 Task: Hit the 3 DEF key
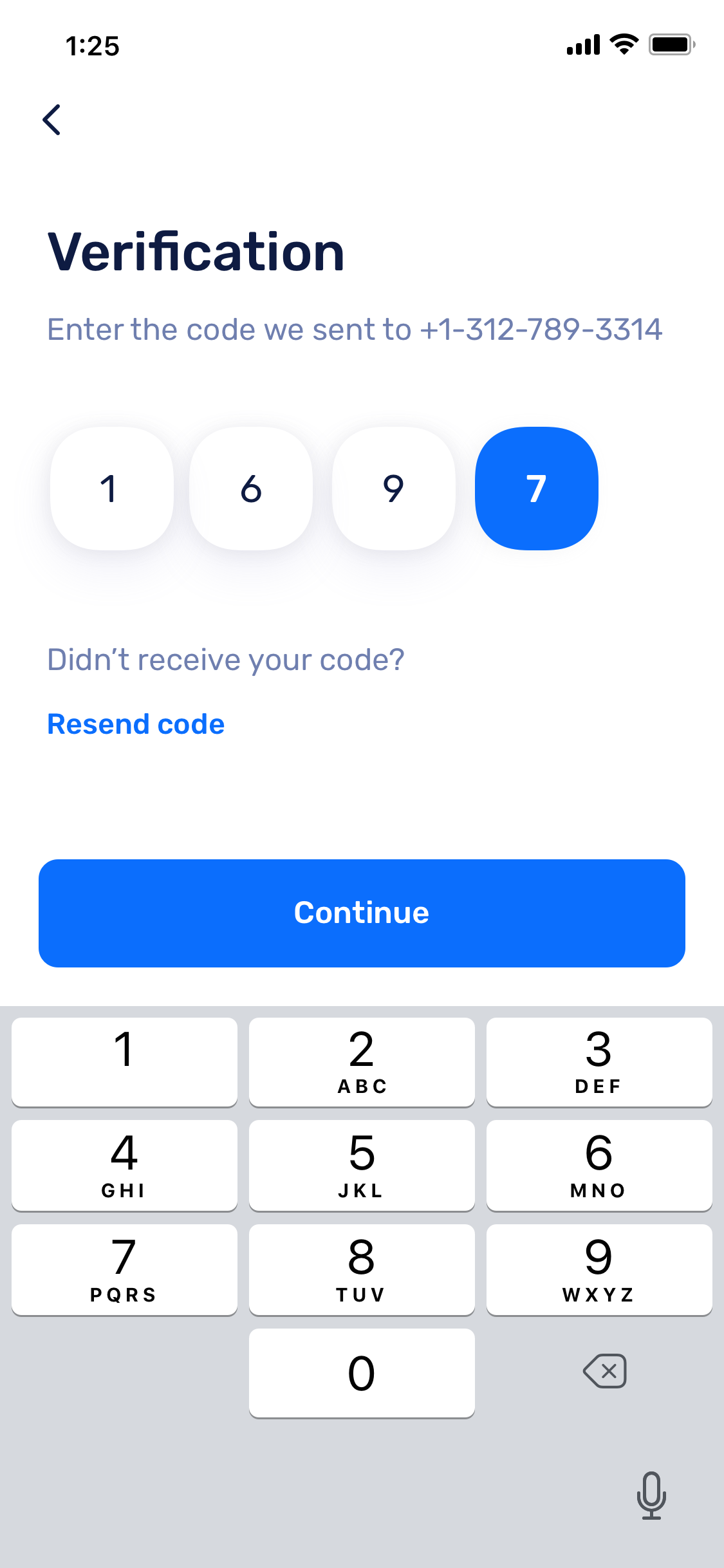[599, 1061]
